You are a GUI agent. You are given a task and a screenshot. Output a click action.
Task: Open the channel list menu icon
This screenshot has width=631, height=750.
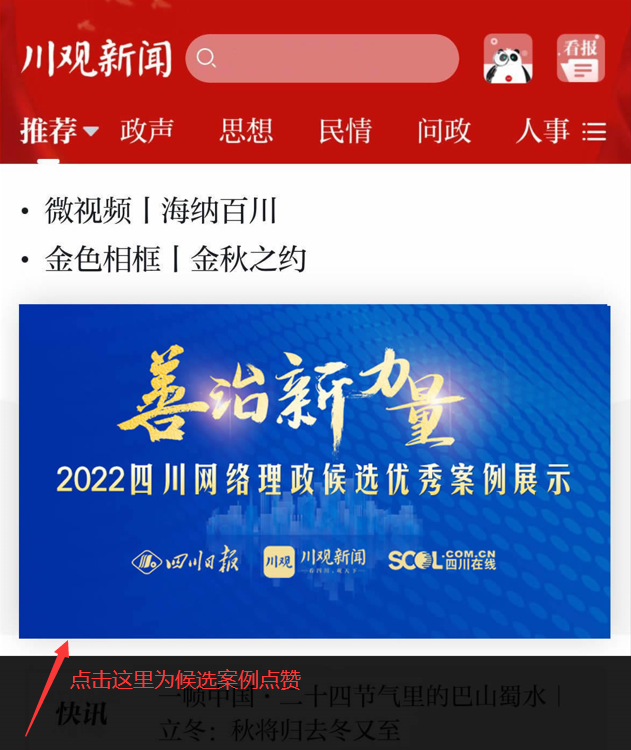[x=594, y=132]
